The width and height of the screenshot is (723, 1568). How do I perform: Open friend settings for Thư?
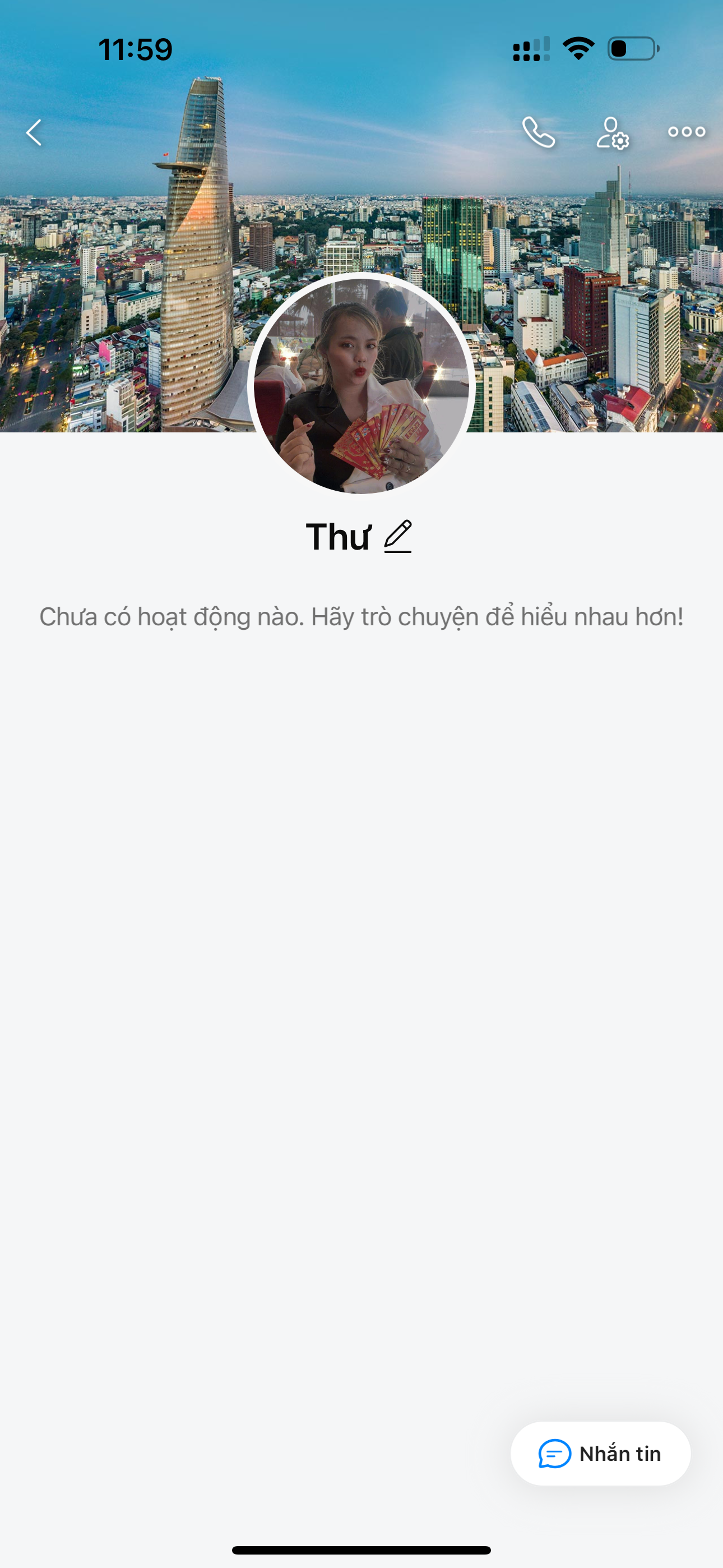pyautogui.click(x=612, y=133)
